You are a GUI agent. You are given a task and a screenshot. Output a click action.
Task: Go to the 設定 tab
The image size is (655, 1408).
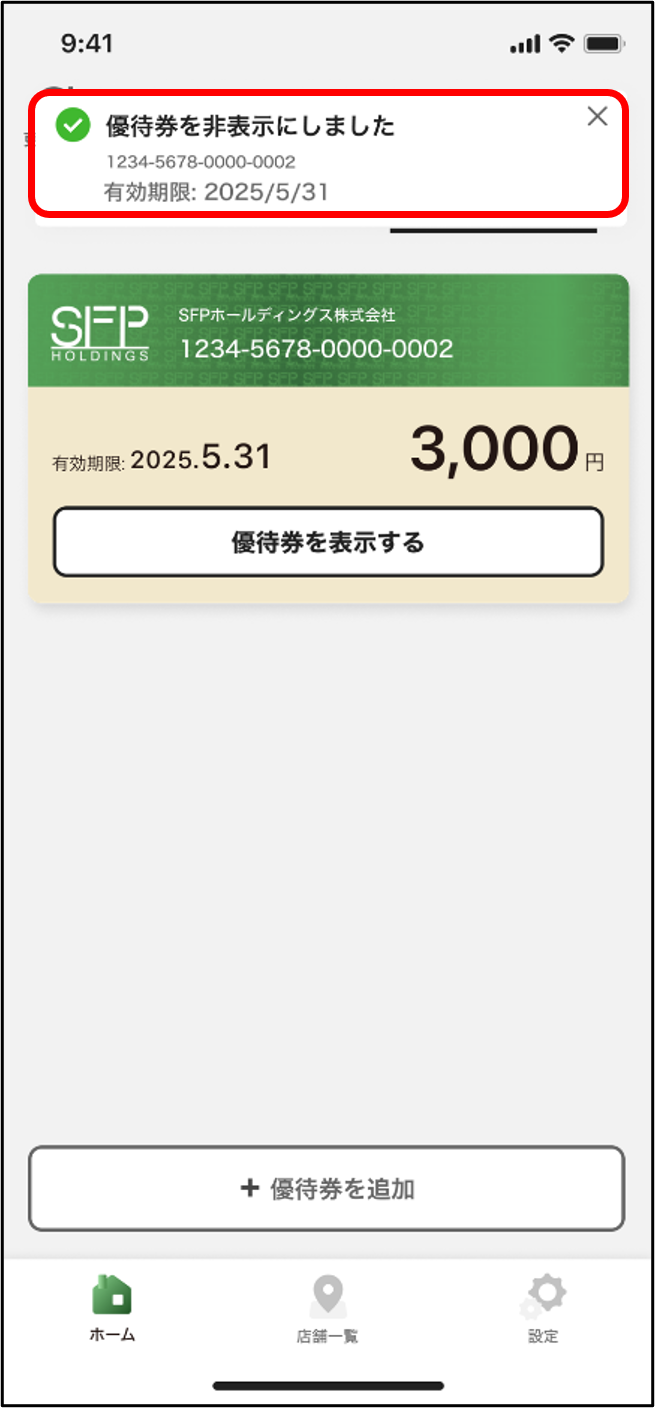pos(543,1308)
